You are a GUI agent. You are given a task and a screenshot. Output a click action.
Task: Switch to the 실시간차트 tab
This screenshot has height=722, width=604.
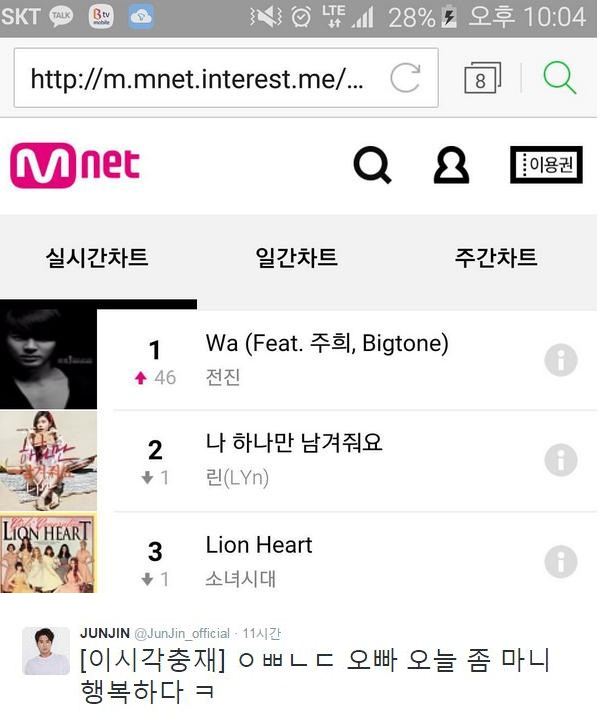[x=97, y=258]
